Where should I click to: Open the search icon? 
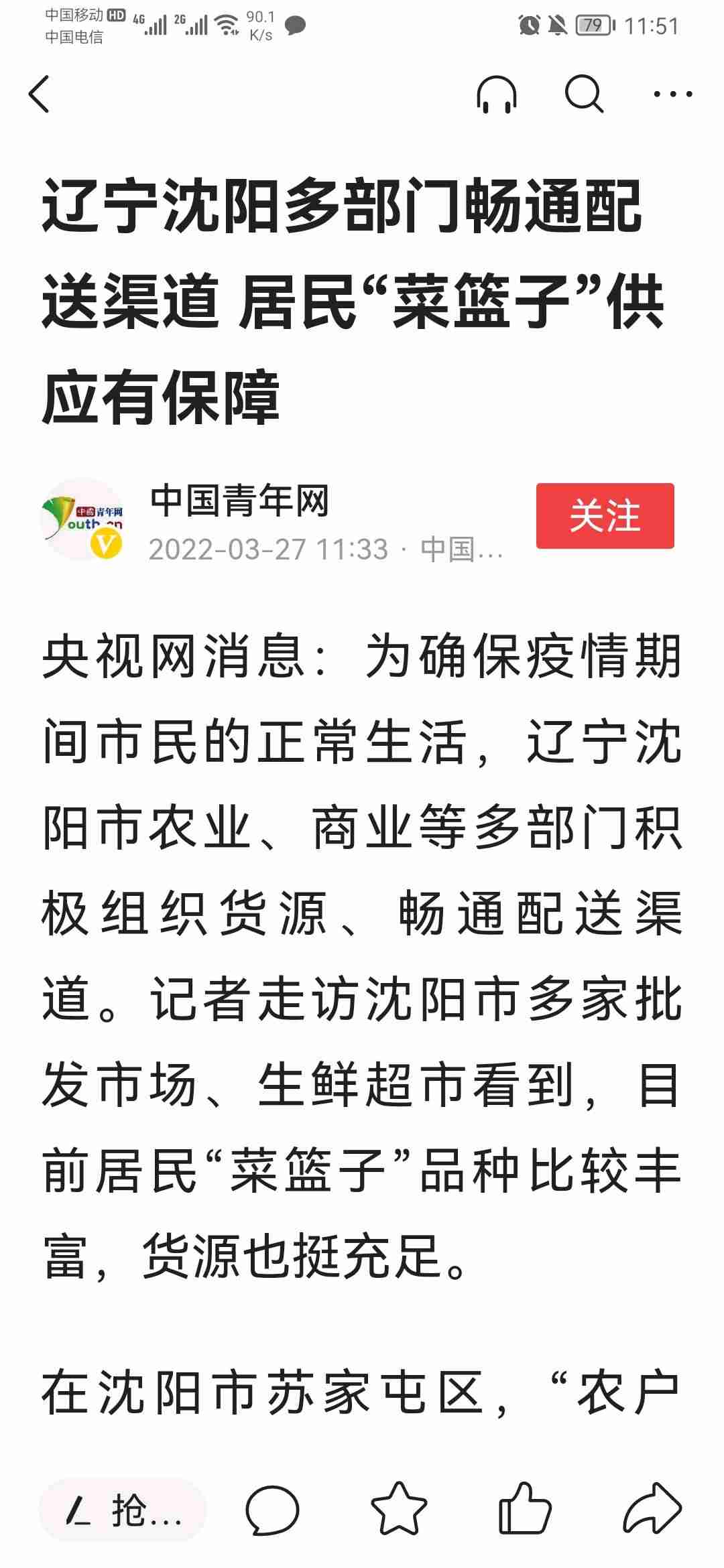584,94
